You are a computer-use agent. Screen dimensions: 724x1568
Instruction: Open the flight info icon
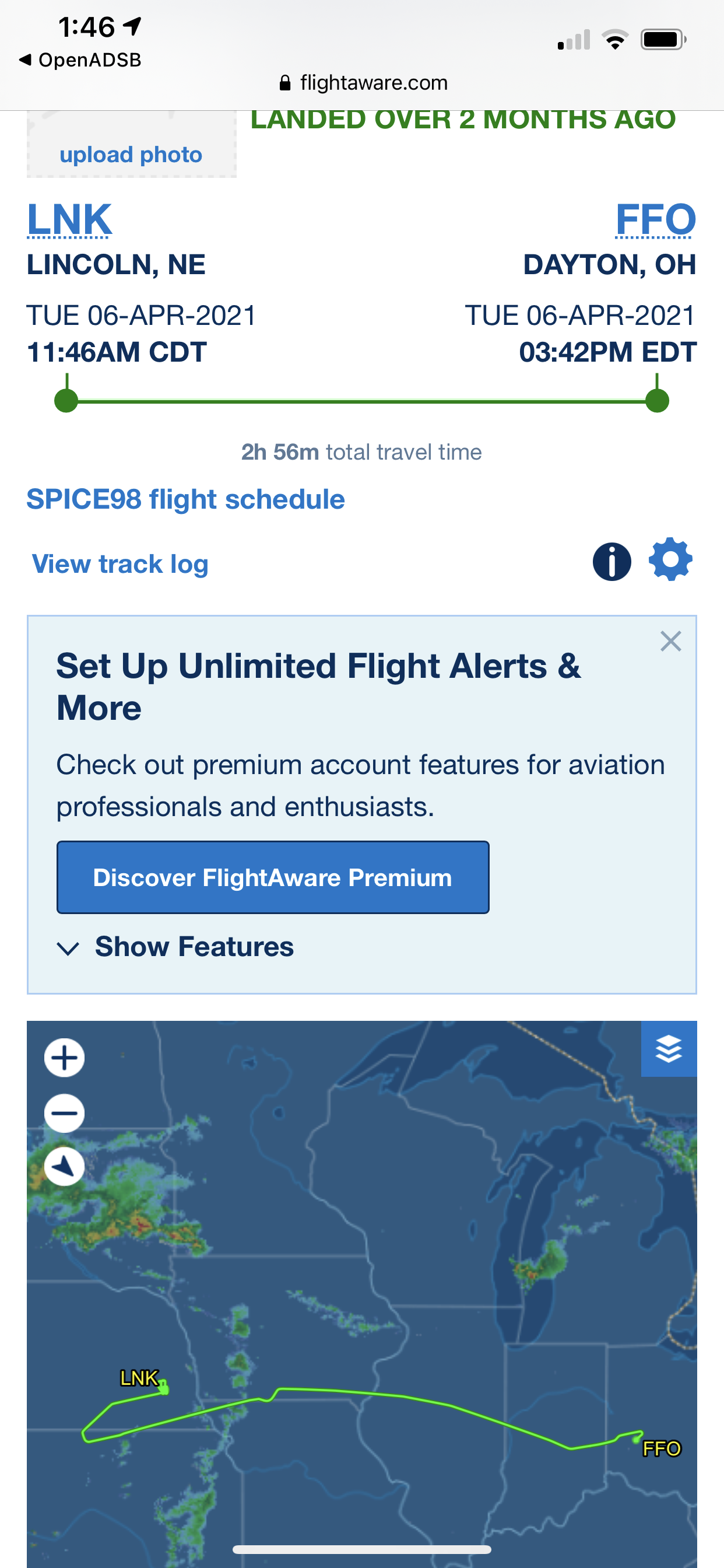611,561
